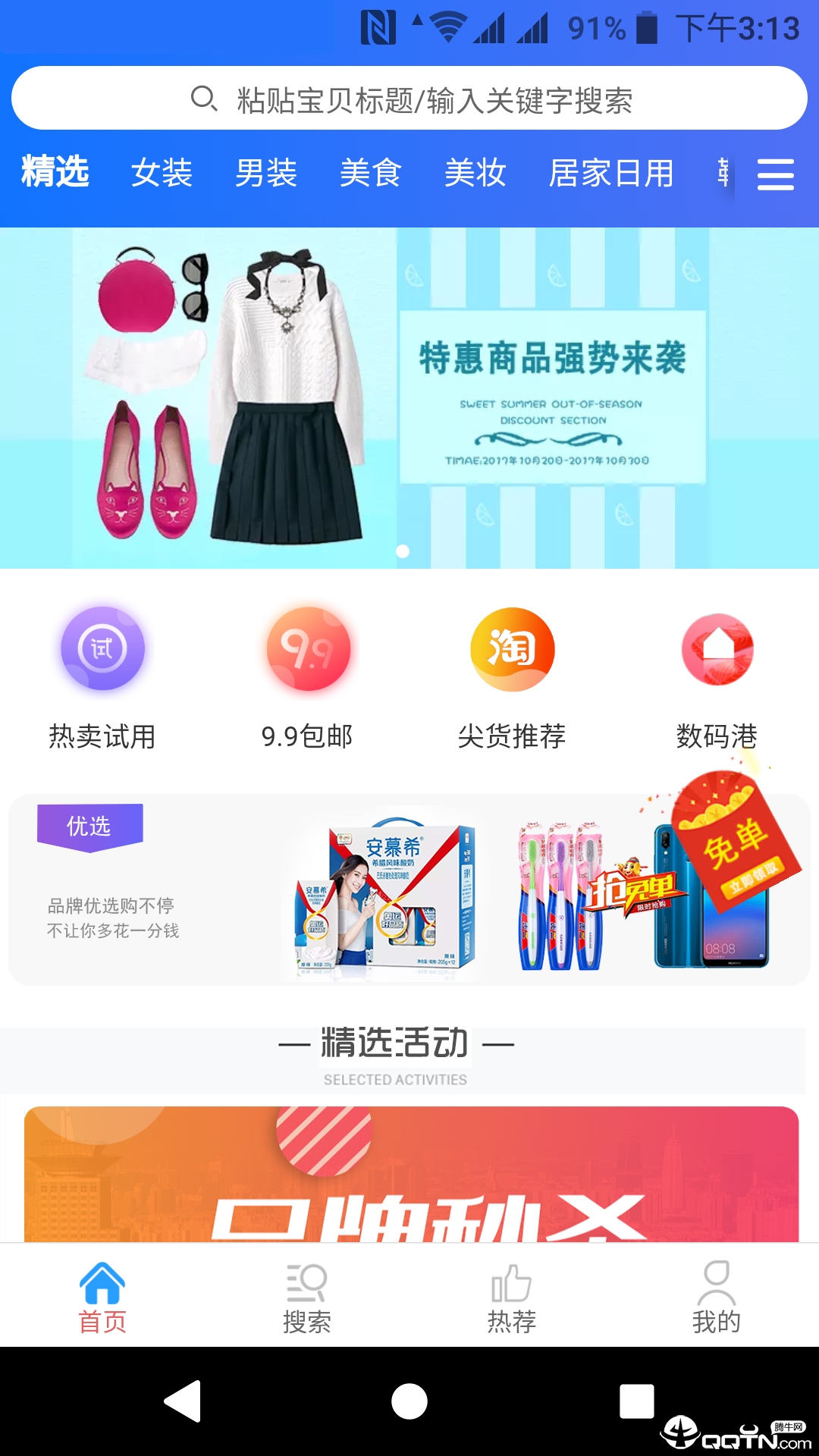Switch to the 男装 tab
The width and height of the screenshot is (819, 1456).
point(265,173)
